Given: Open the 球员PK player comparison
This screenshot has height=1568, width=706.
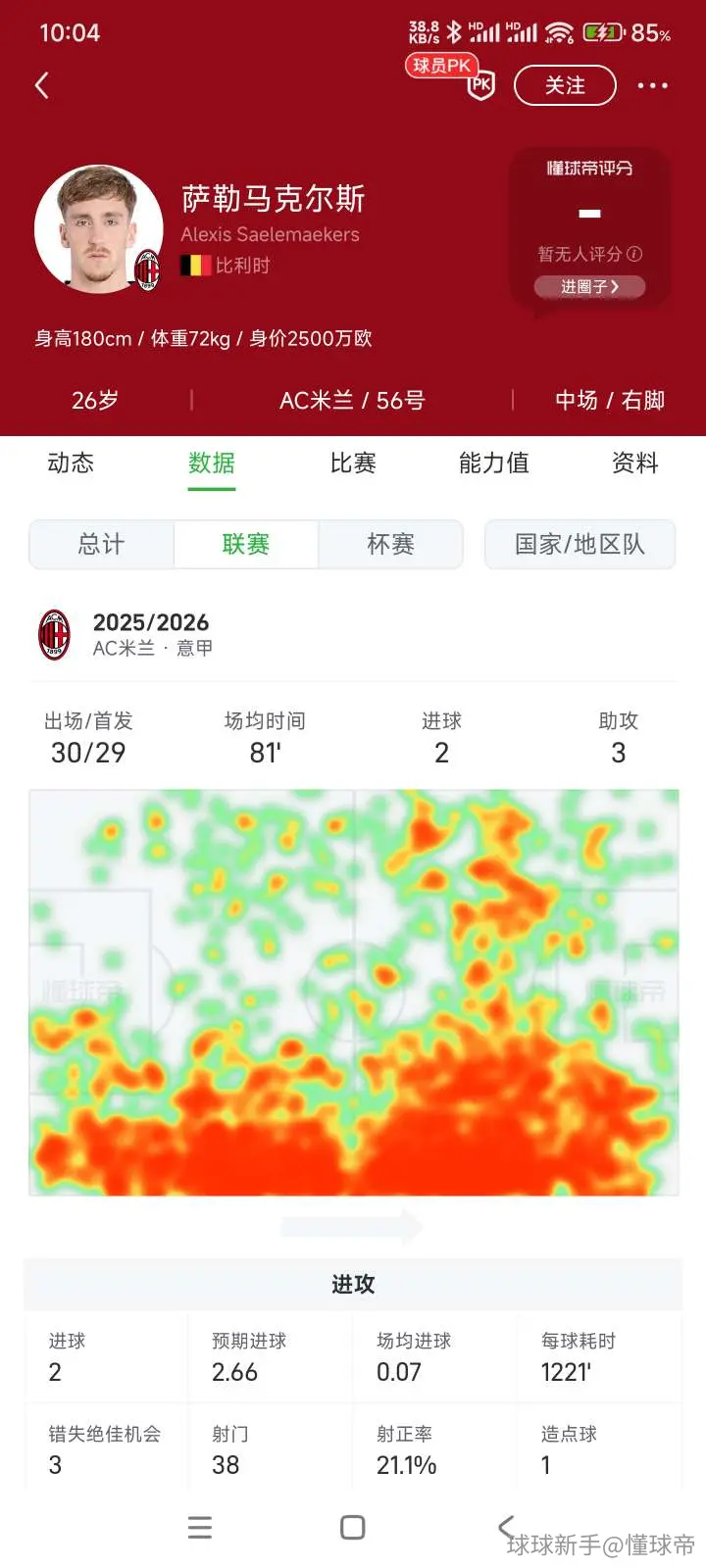Looking at the screenshot, I should [x=451, y=76].
